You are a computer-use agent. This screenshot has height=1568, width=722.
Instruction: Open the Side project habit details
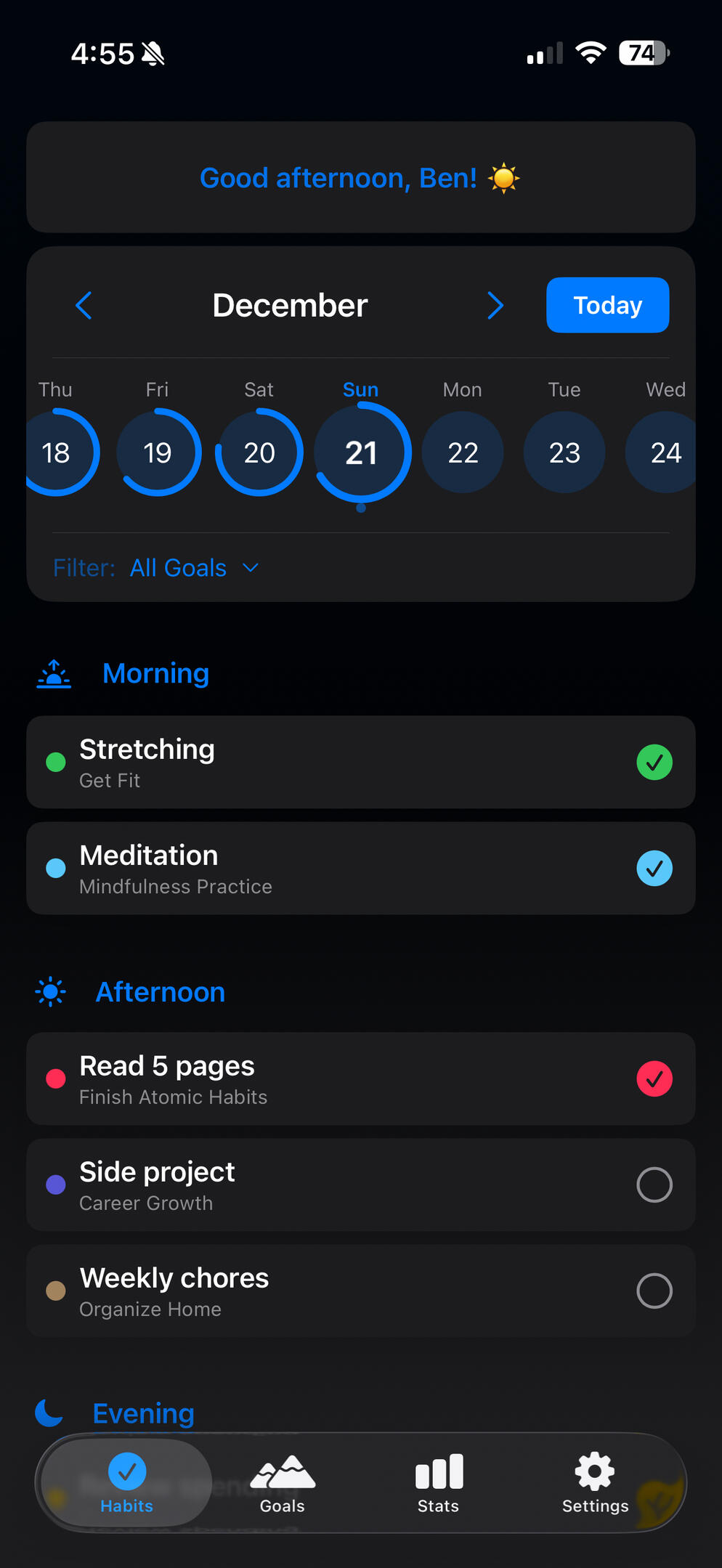(291, 1185)
